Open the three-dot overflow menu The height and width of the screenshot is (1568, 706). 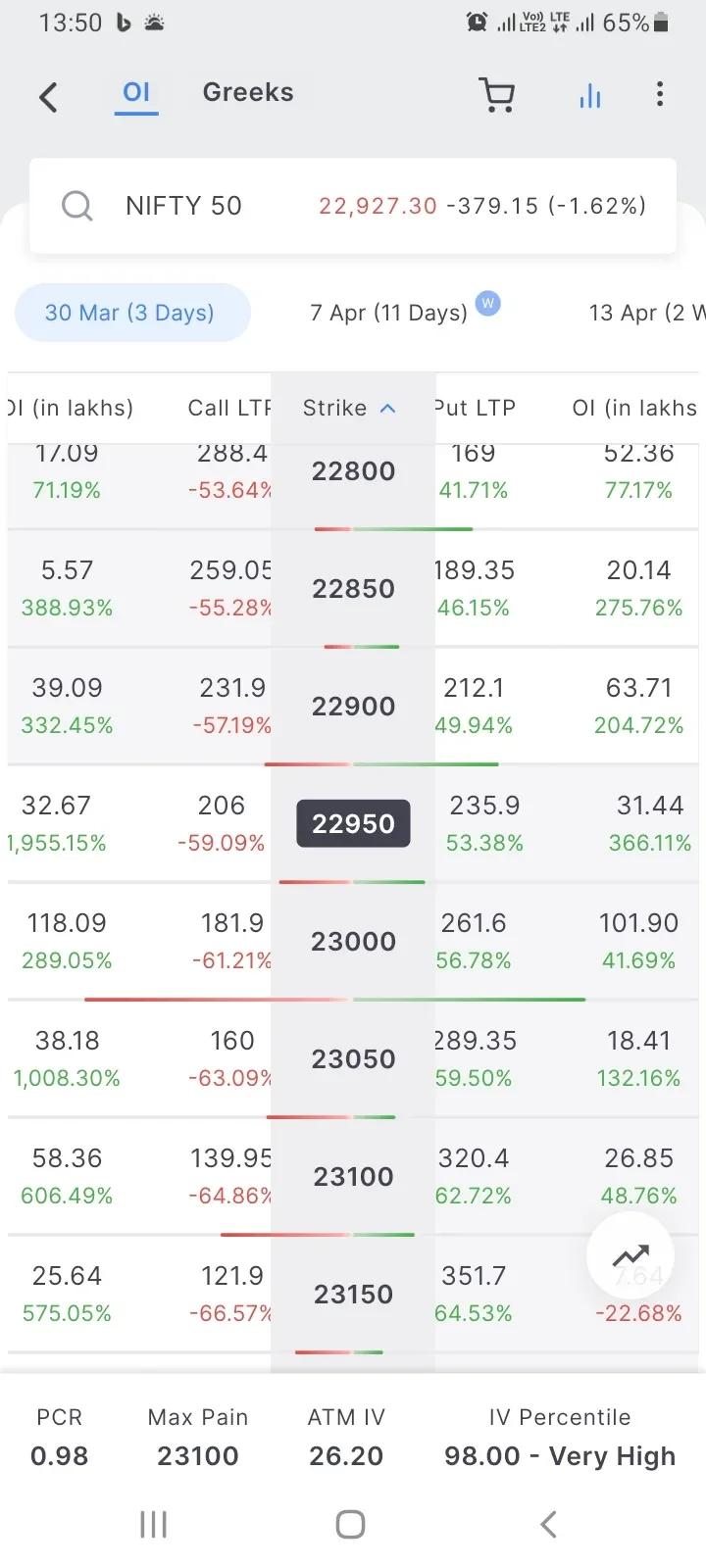point(660,94)
